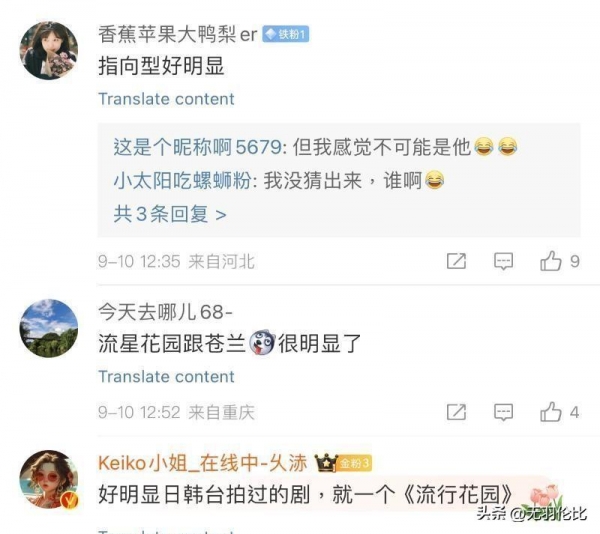Image resolution: width=600 pixels, height=534 pixels.
Task: Like the comment with 4 likes
Action: click(x=551, y=412)
